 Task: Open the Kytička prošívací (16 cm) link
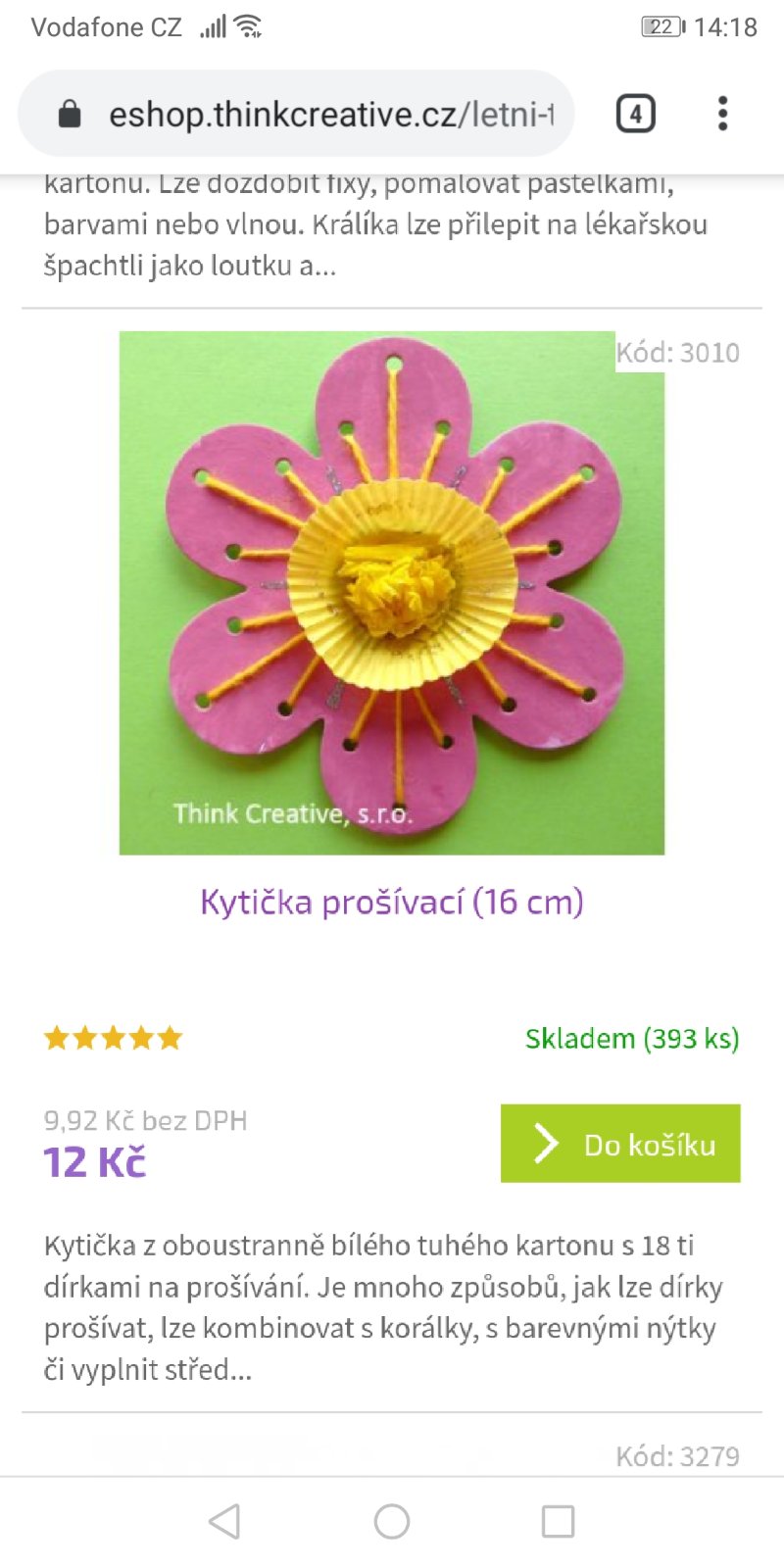click(x=391, y=902)
